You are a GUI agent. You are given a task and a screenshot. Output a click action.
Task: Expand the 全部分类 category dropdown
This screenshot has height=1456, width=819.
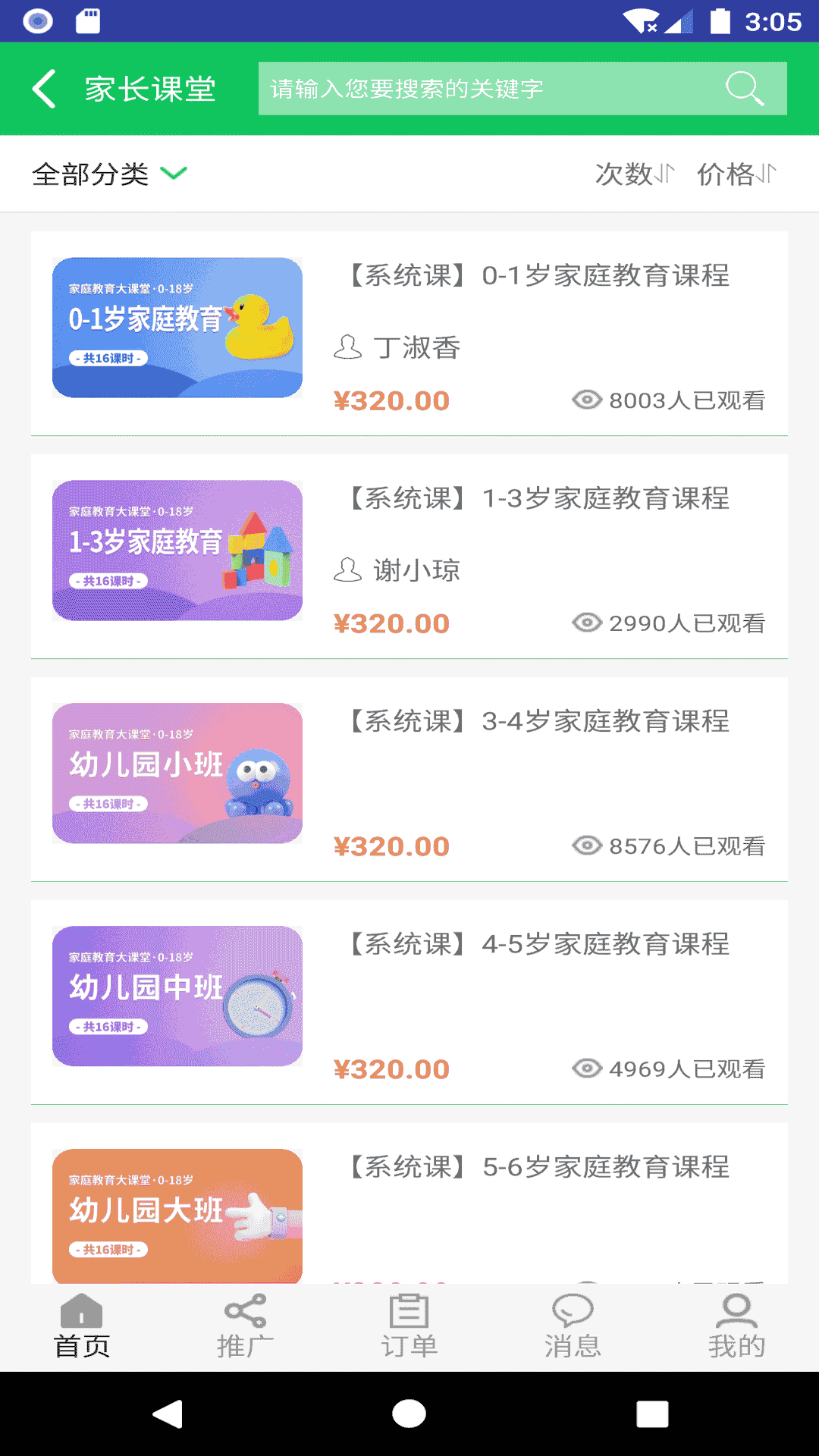(109, 174)
